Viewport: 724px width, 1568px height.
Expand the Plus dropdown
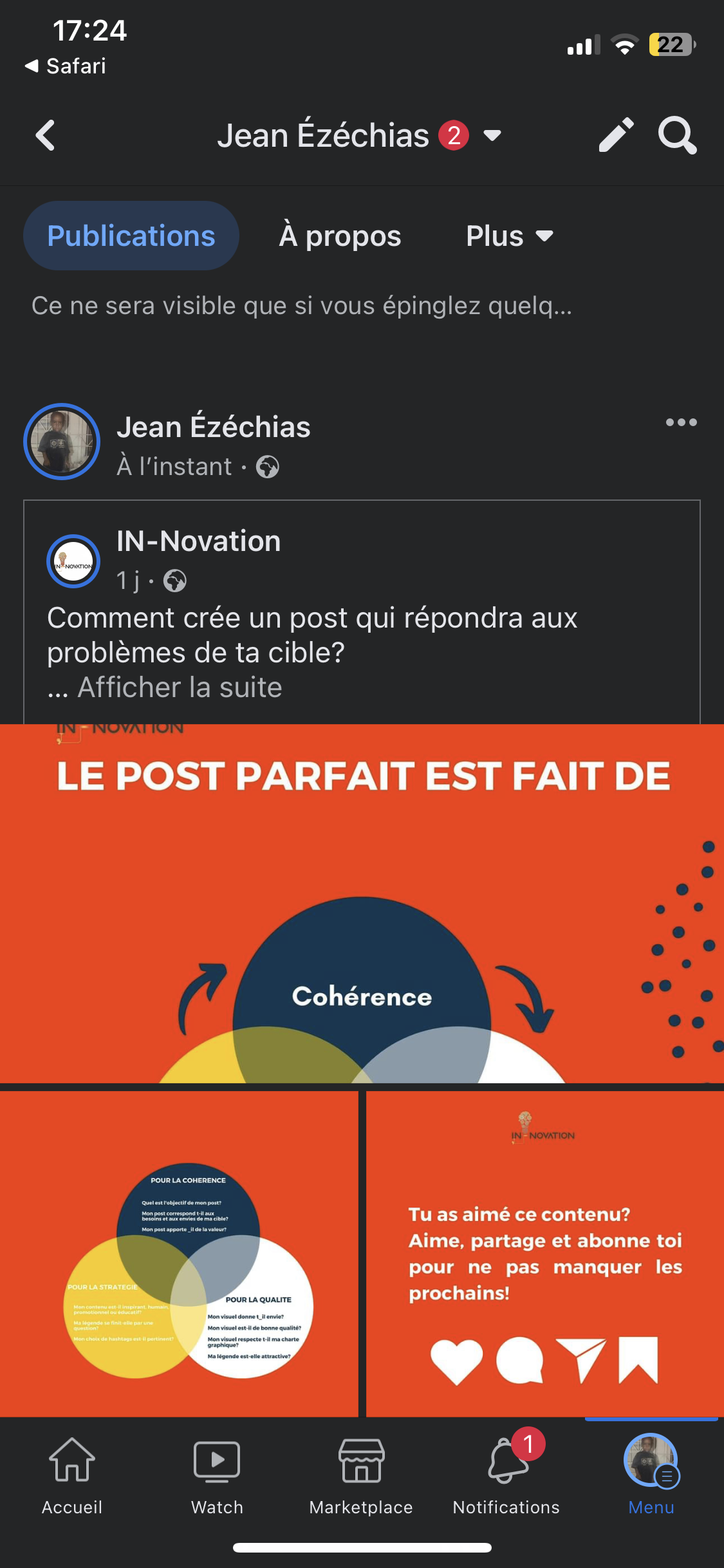point(509,236)
